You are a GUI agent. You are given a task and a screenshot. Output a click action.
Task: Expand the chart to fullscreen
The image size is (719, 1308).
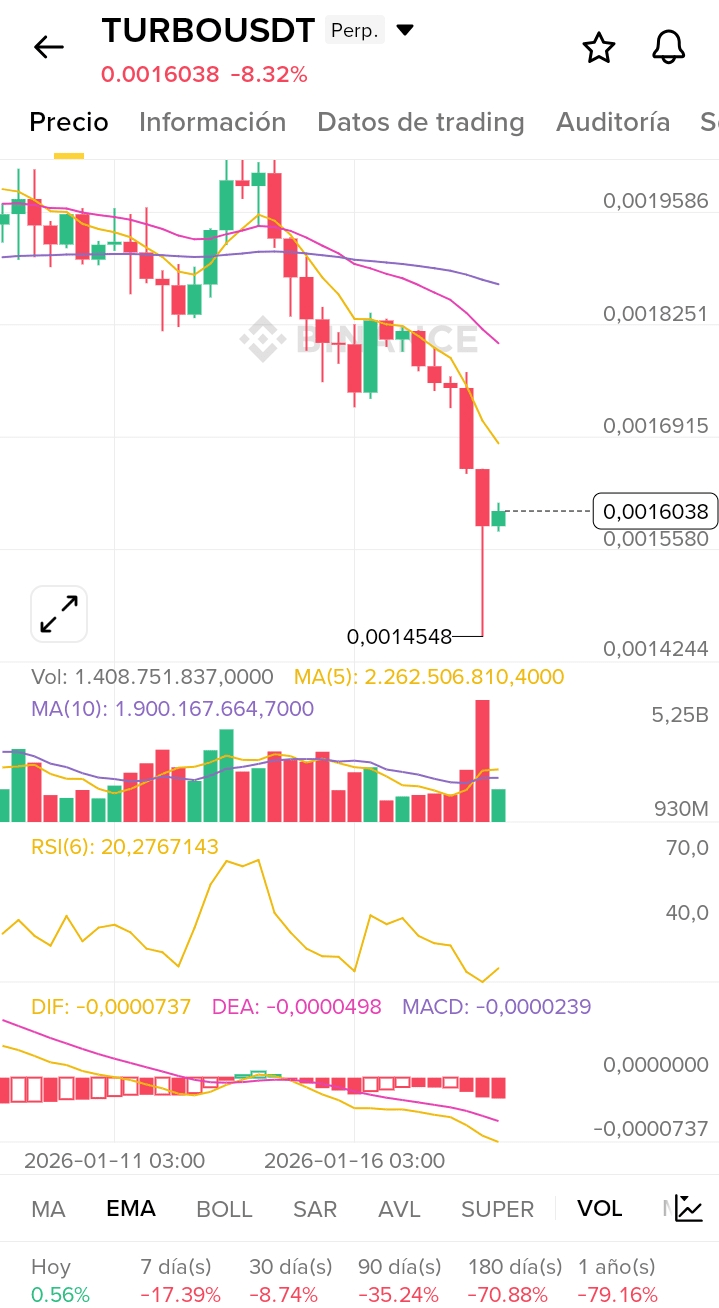tap(59, 613)
